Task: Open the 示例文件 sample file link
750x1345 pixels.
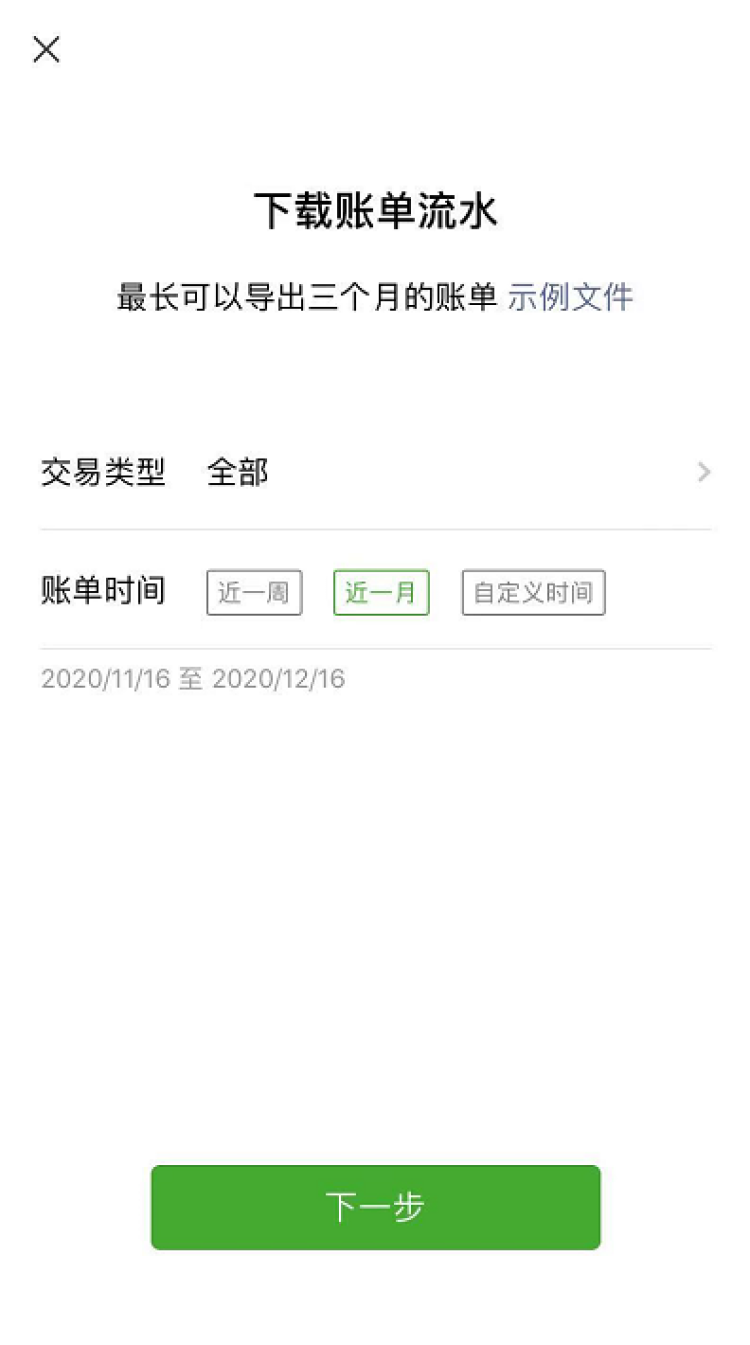Action: (x=570, y=297)
